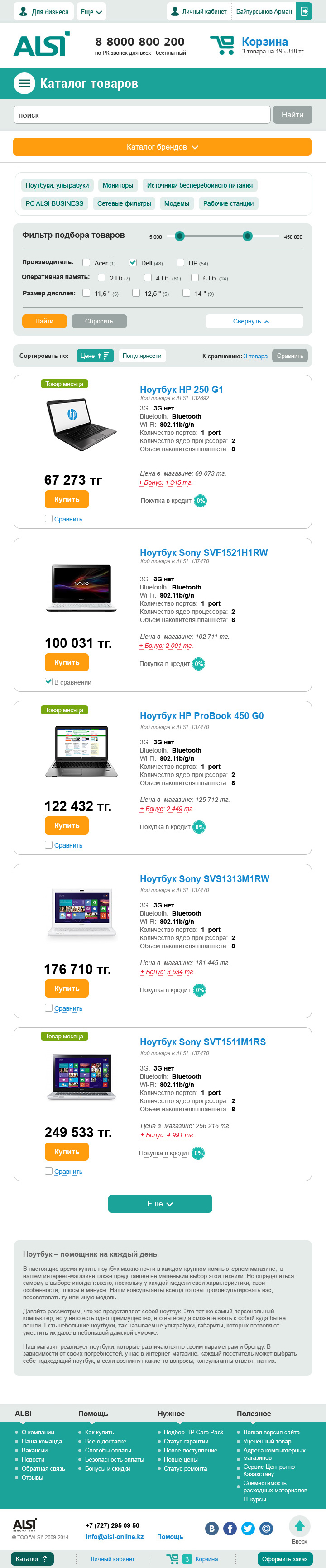Screen dimensions: 326x1568
Task: Open the Каталог товаров menu button
Action: 24,83
